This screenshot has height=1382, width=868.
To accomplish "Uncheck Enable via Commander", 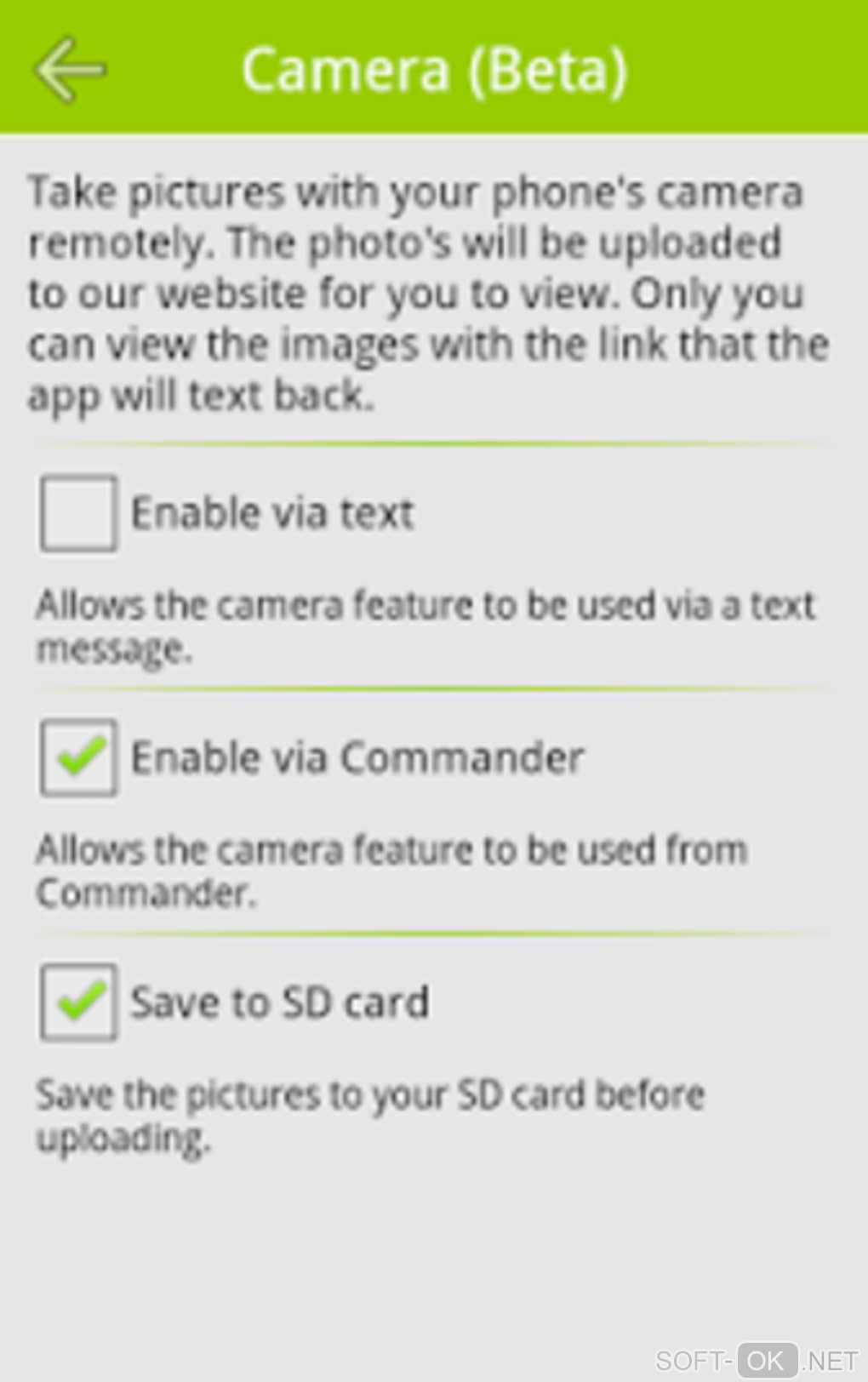I will tap(78, 757).
